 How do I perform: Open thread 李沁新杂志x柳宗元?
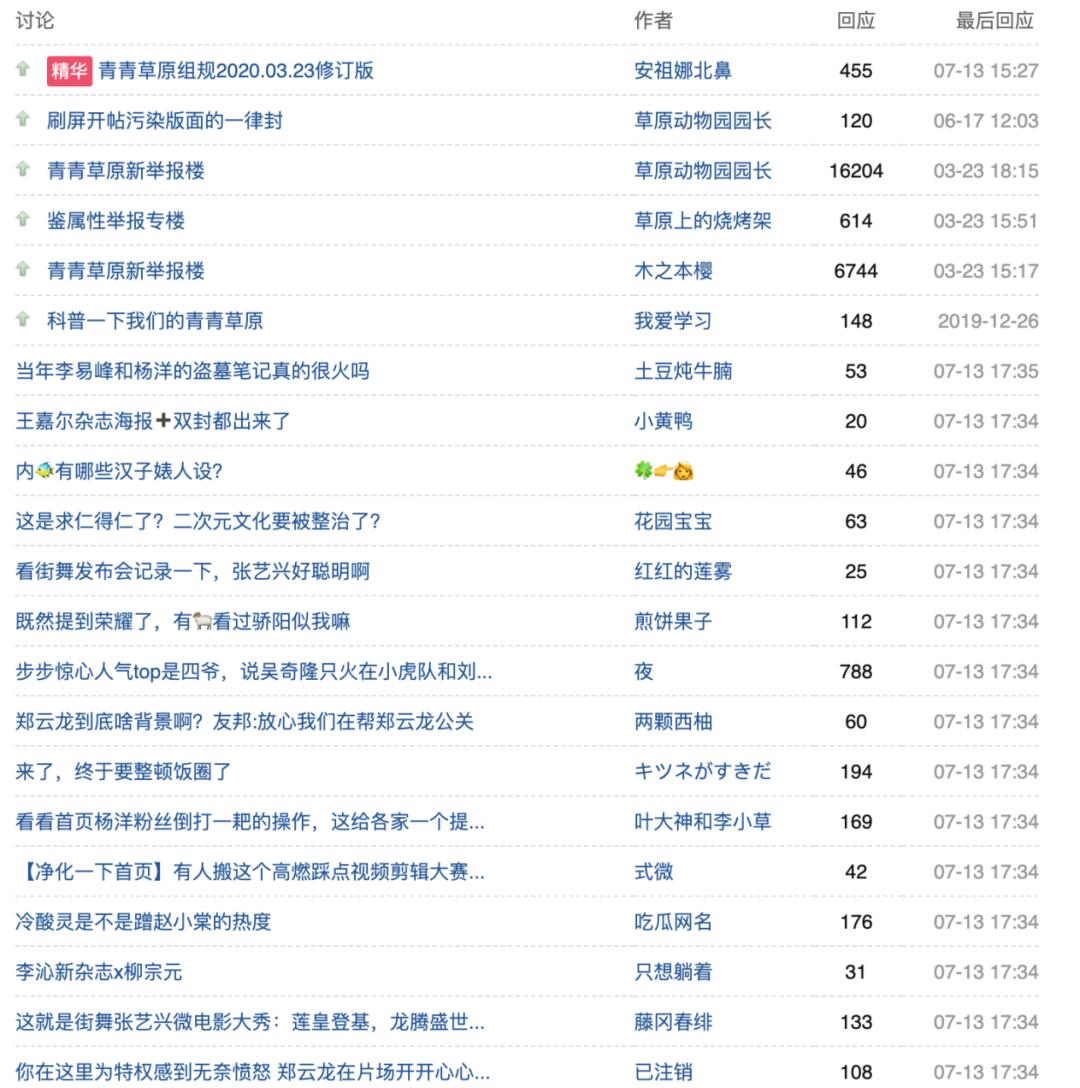pos(99,971)
